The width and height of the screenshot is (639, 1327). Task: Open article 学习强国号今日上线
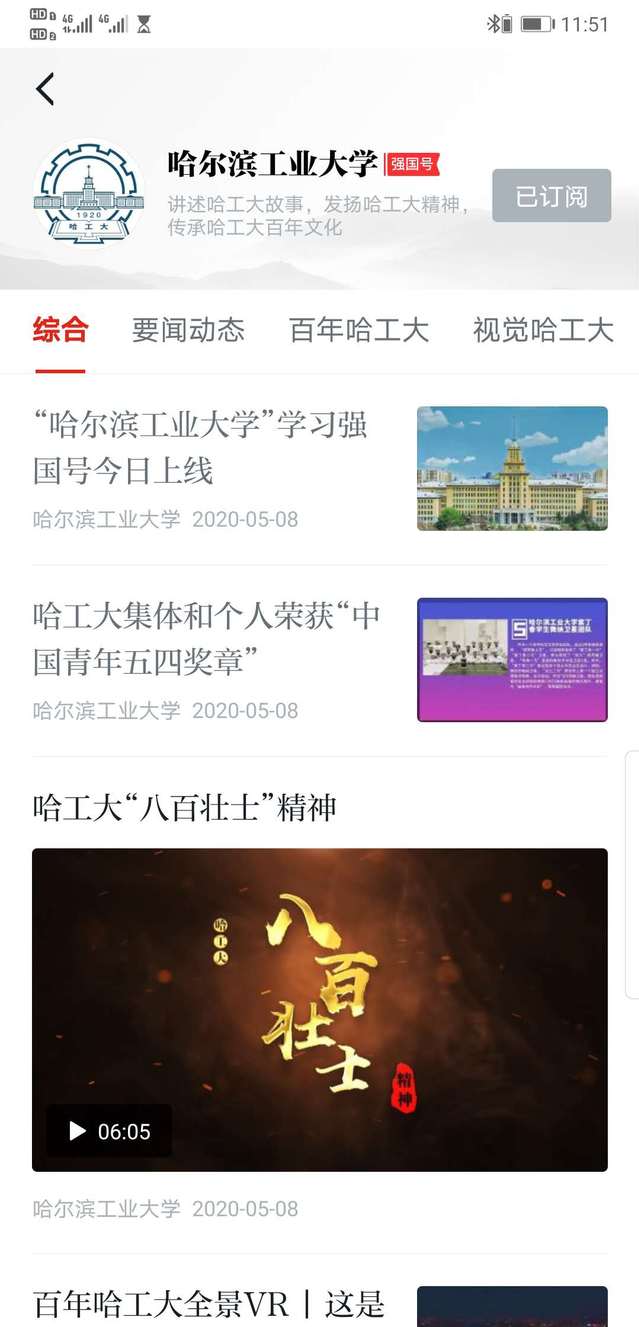[200, 447]
